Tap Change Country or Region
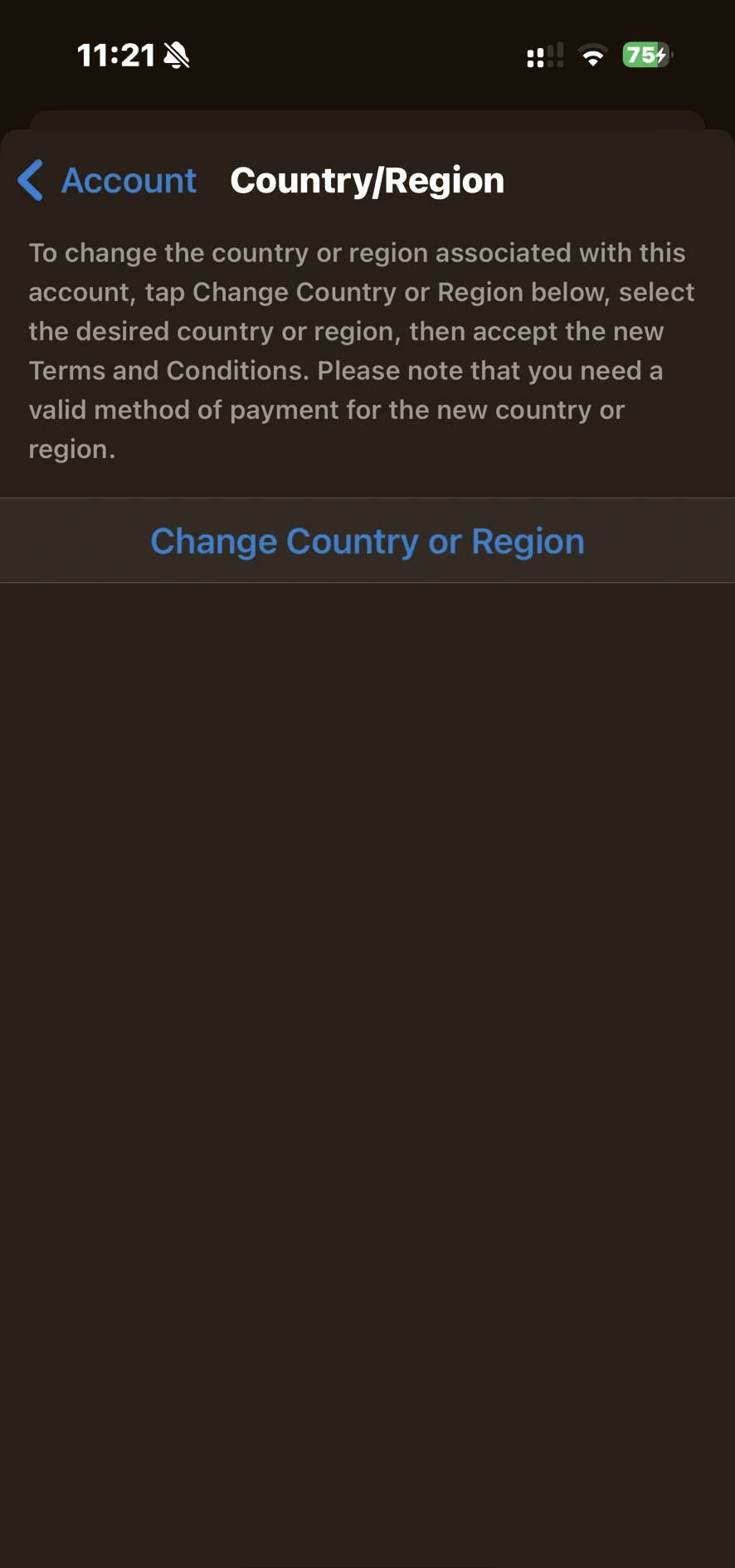Screen dimensions: 735x1568 click(367, 541)
